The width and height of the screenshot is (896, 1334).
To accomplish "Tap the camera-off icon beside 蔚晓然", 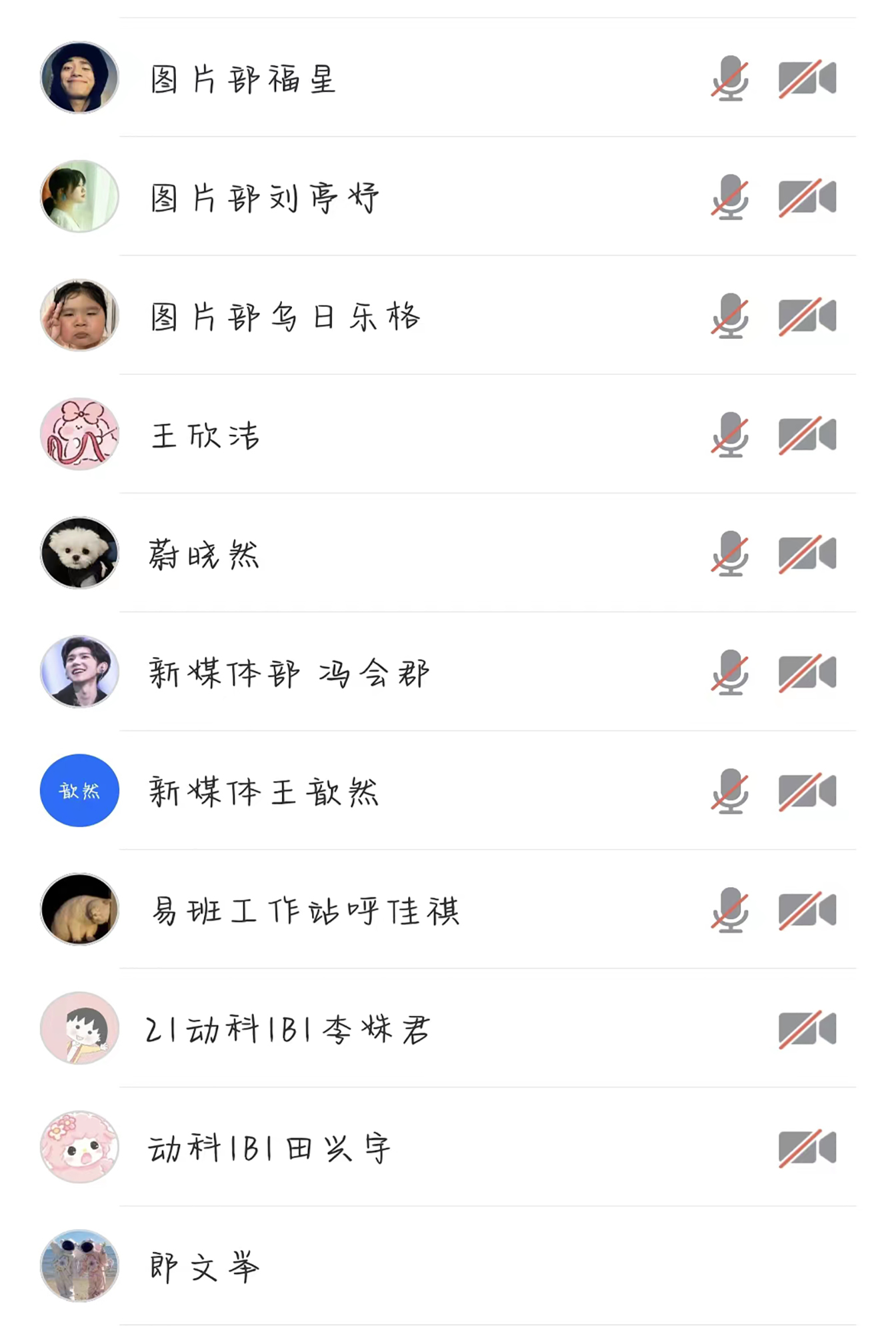I will click(807, 554).
